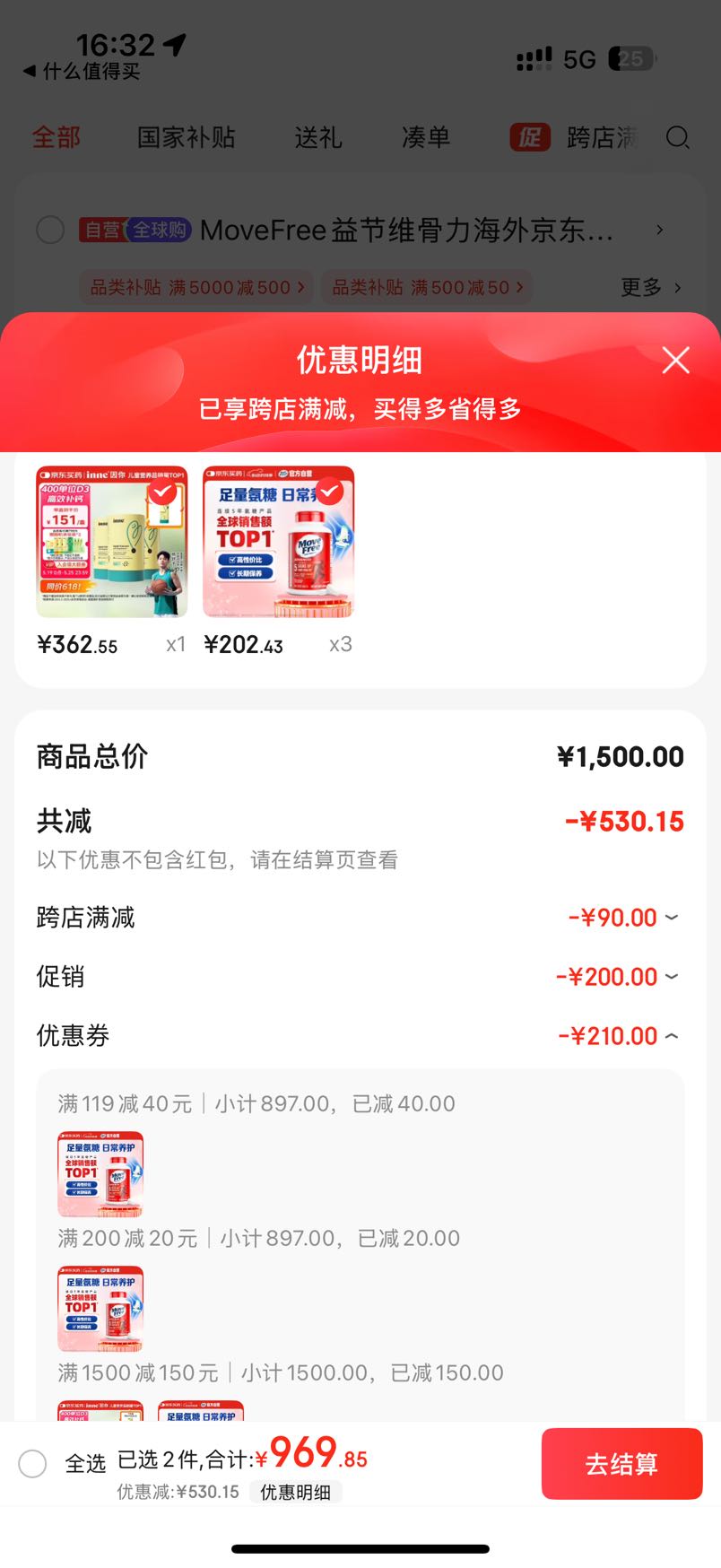Open the ¥362.55 inne product thumbnail
Image resolution: width=721 pixels, height=1568 pixels.
point(111,542)
